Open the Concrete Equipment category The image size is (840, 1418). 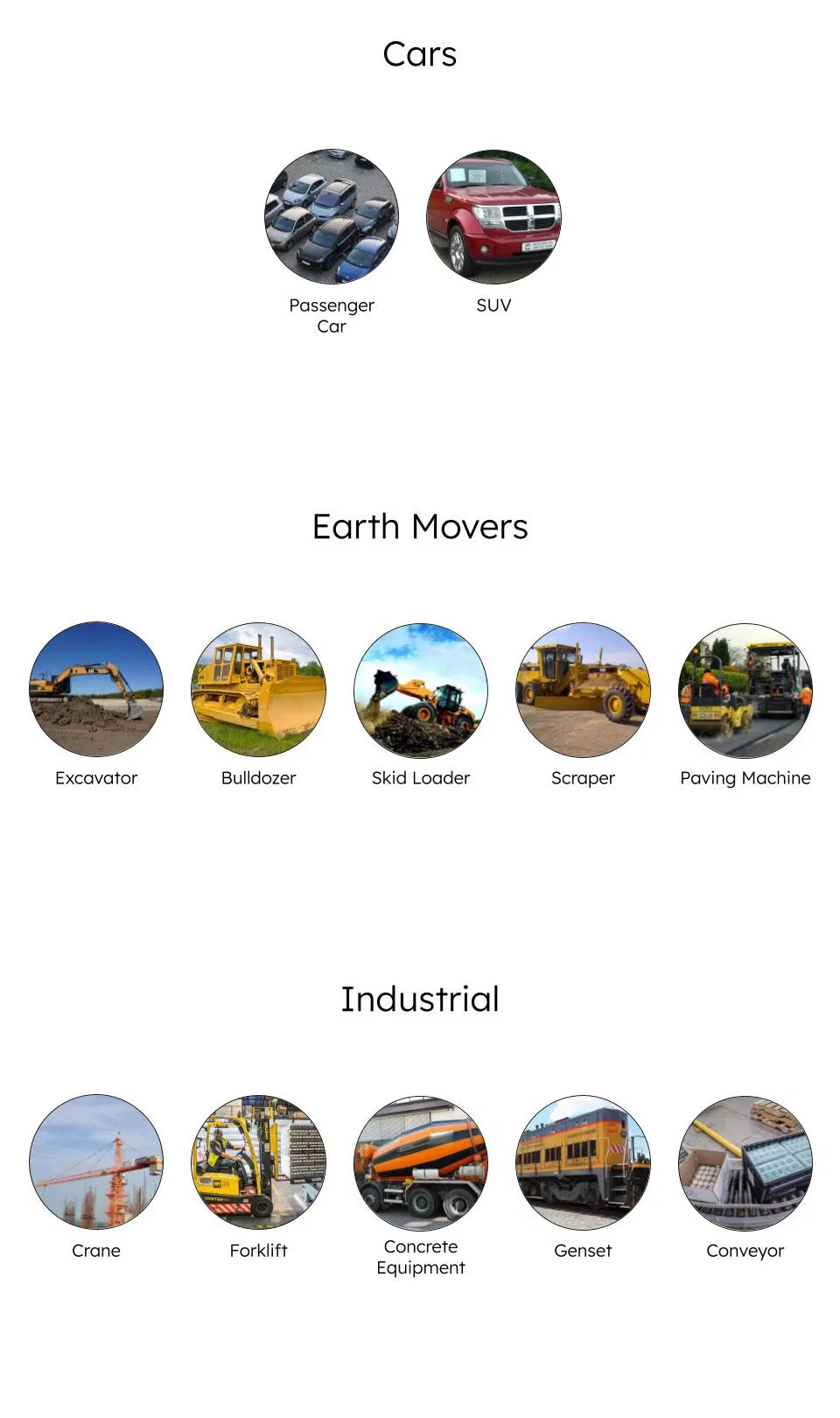coord(421,1162)
